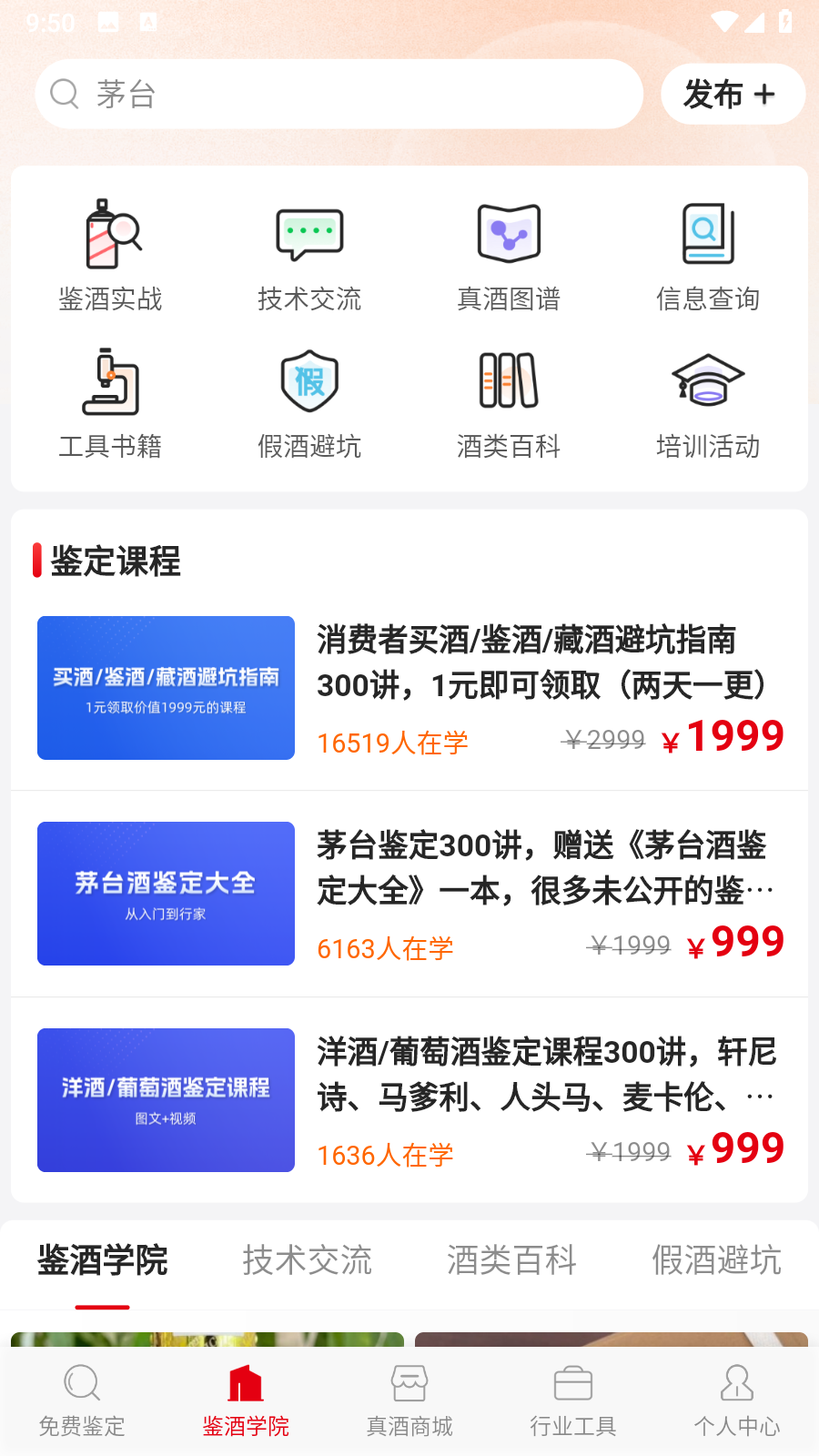Switch to the 假酒避坑 top tab
Viewport: 819px width, 1456px height.
pyautogui.click(x=716, y=1260)
